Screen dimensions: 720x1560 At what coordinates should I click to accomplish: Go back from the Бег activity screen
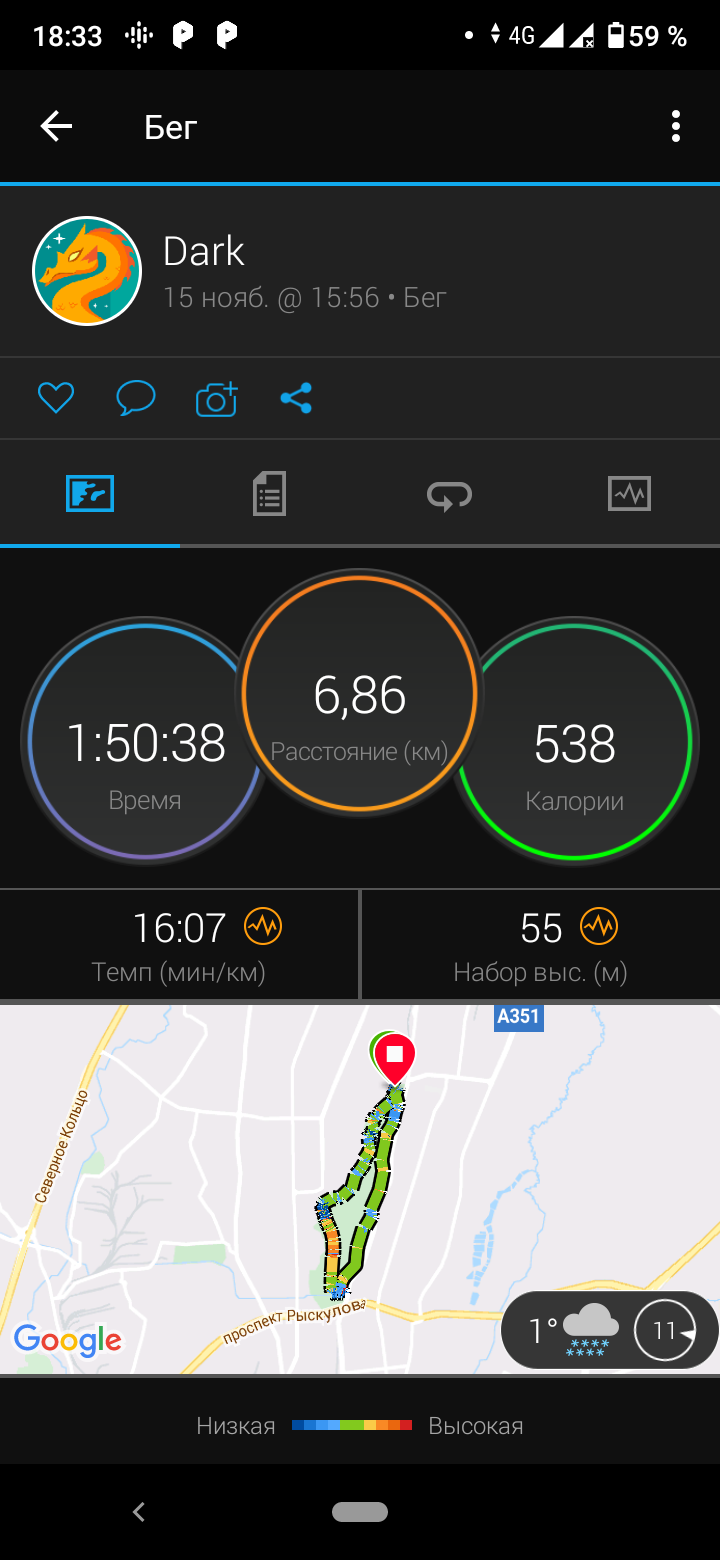click(56, 126)
